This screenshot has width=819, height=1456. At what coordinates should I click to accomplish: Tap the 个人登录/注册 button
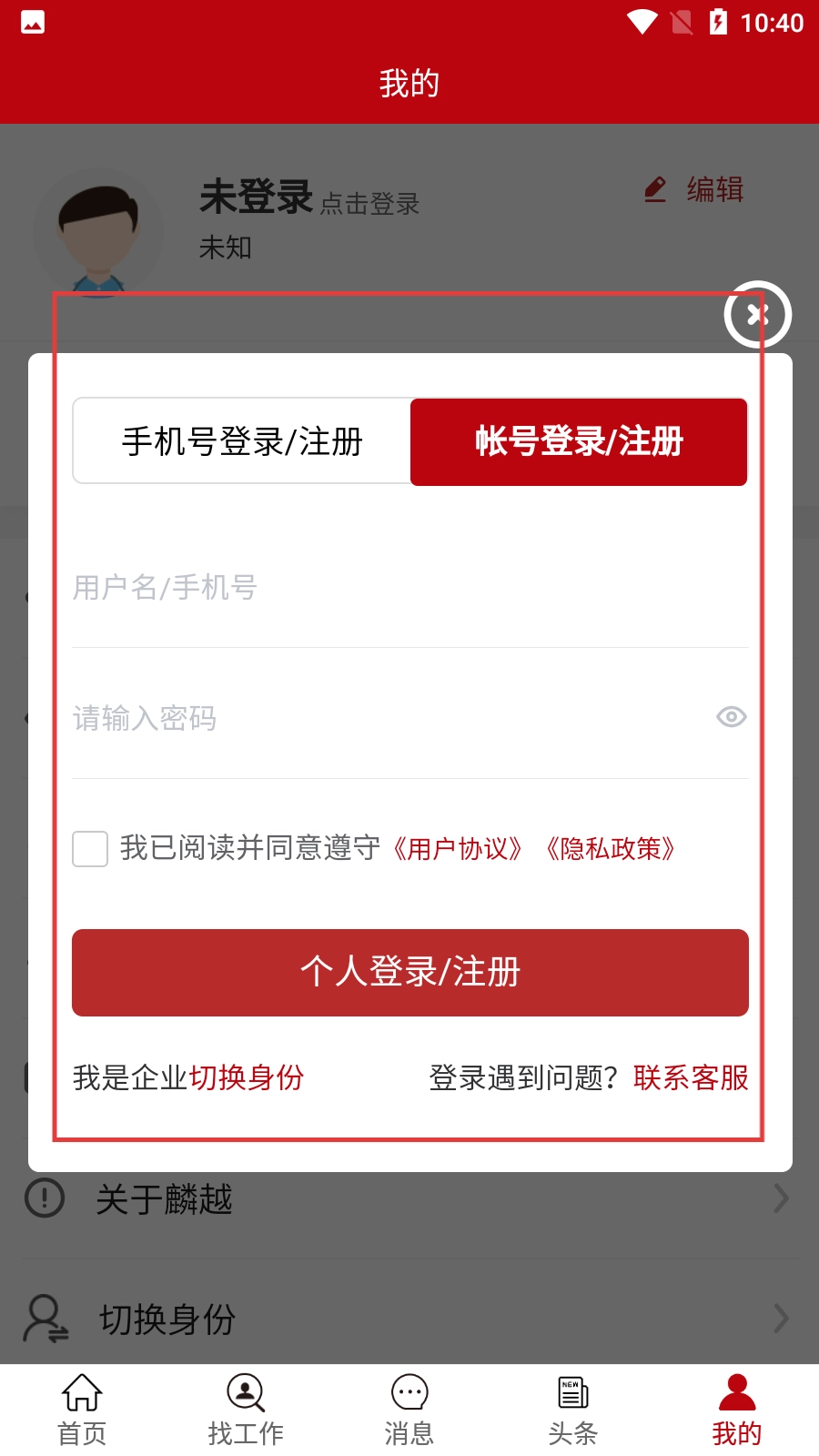(409, 972)
